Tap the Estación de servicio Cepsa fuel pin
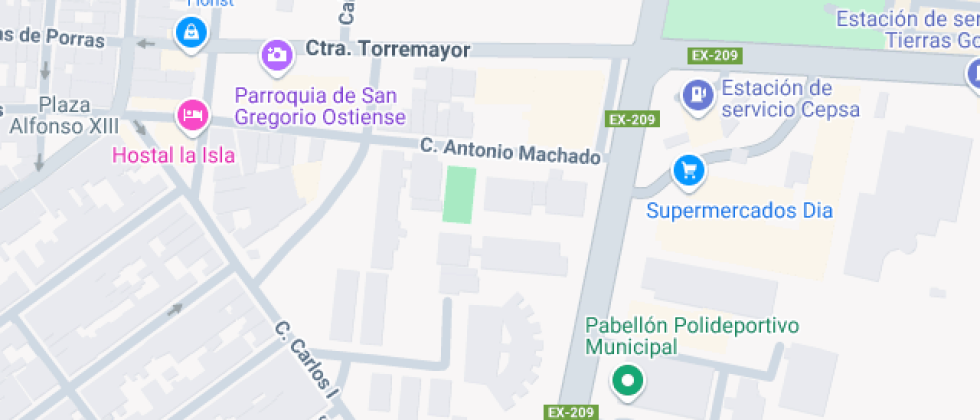980x420 pixels. tap(695, 95)
